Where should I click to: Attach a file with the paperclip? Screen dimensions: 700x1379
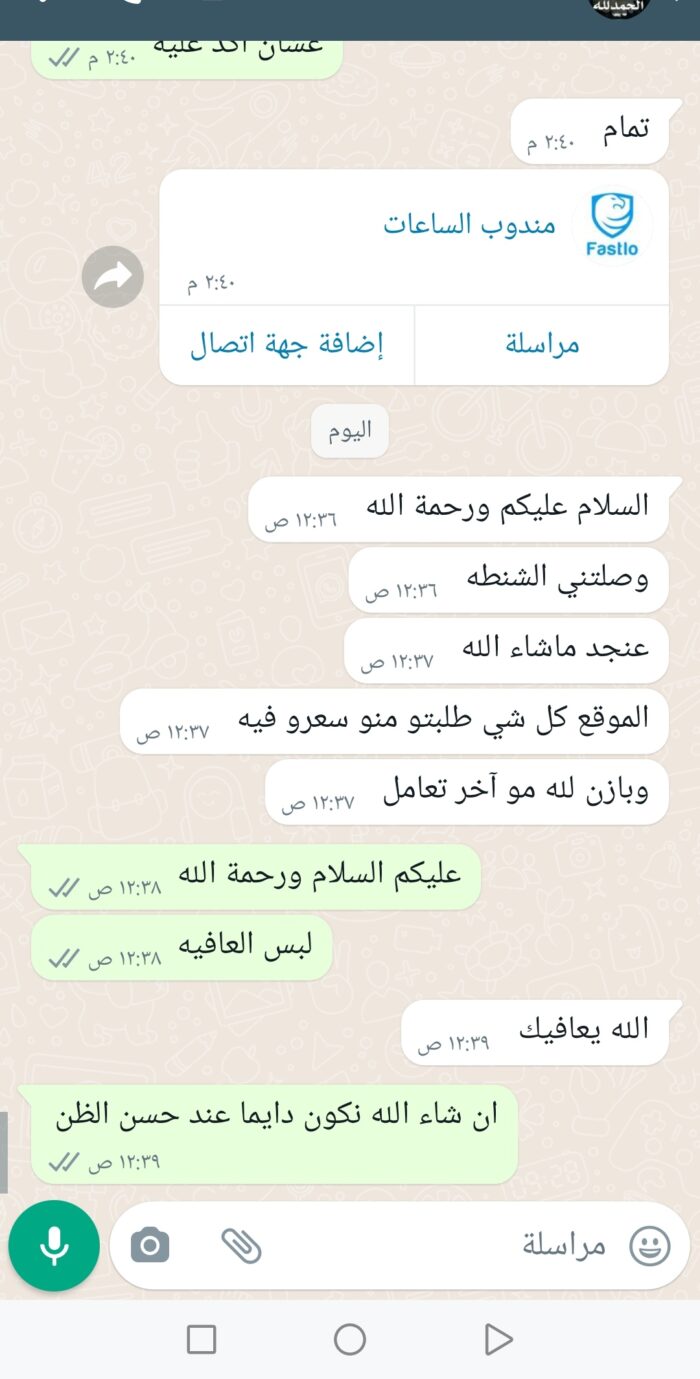pyautogui.click(x=241, y=1246)
